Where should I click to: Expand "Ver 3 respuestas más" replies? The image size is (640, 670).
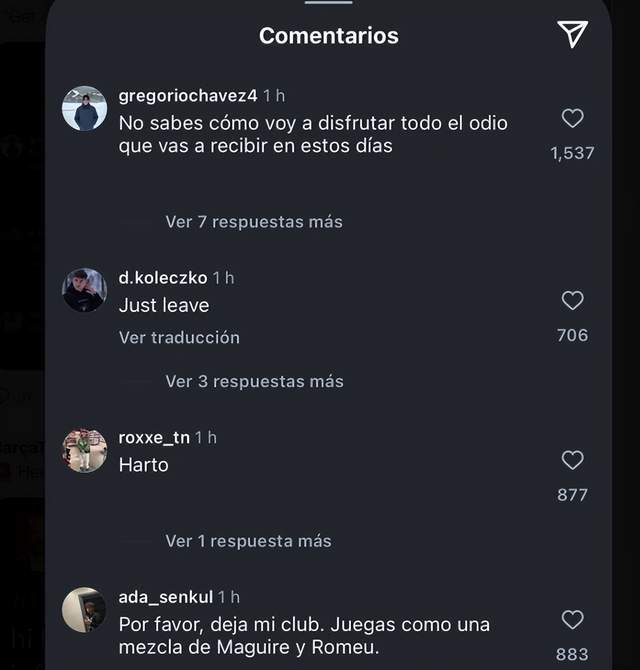254,382
